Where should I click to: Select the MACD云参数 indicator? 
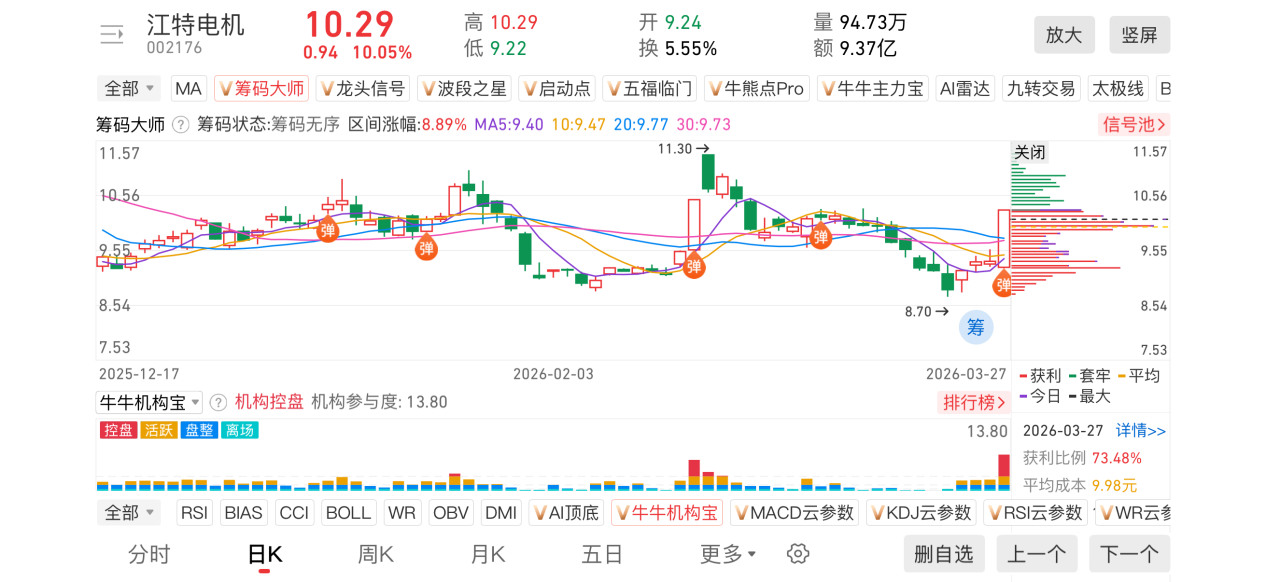pos(794,513)
